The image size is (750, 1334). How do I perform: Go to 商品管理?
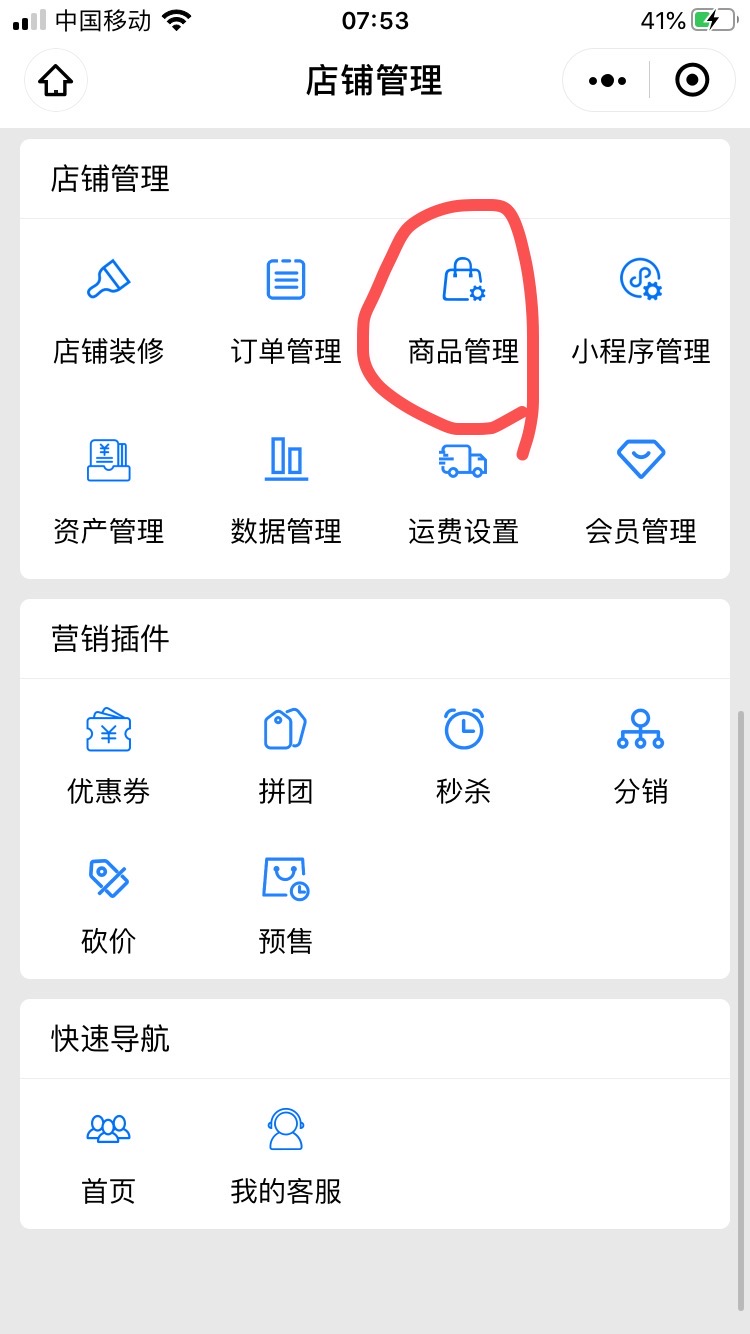point(463,310)
